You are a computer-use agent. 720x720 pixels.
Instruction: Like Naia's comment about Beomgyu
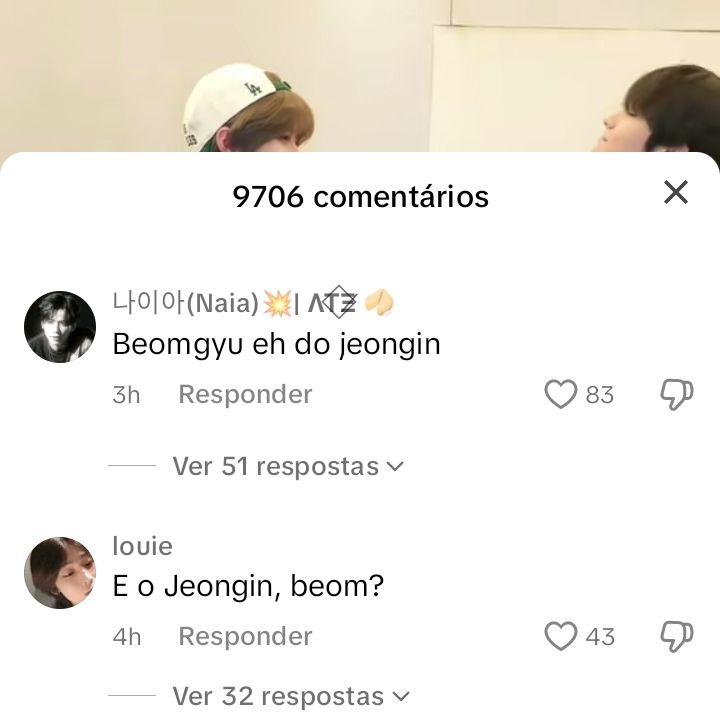(x=561, y=395)
